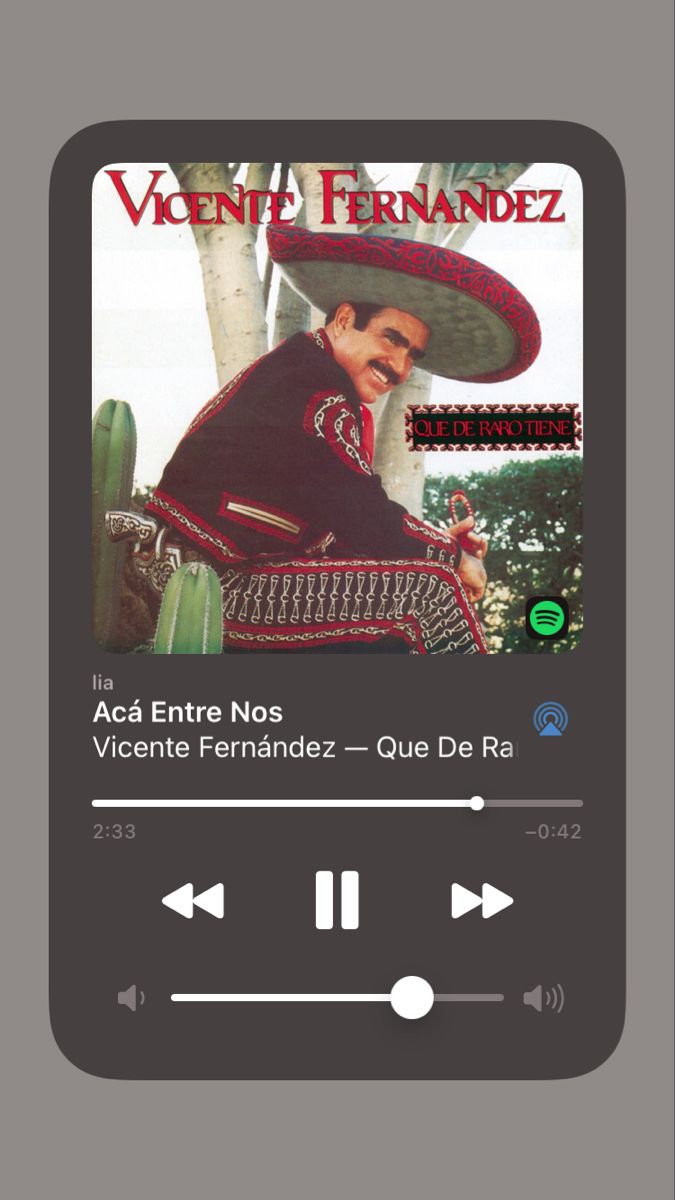The image size is (675, 1200).
Task: Tap the volume slider to adjust volume
Action: point(336,997)
